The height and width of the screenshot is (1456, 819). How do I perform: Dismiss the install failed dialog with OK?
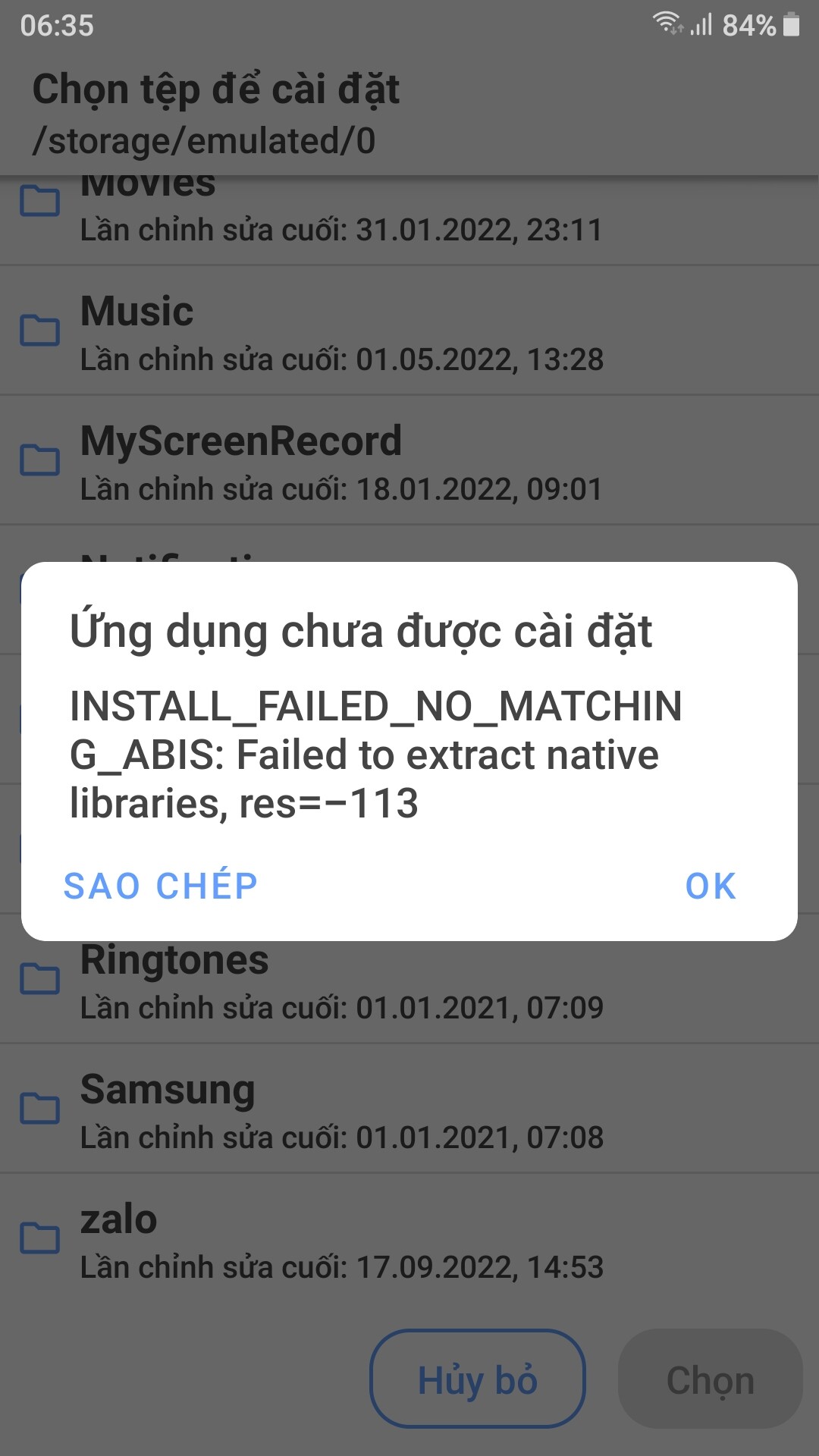tap(711, 886)
